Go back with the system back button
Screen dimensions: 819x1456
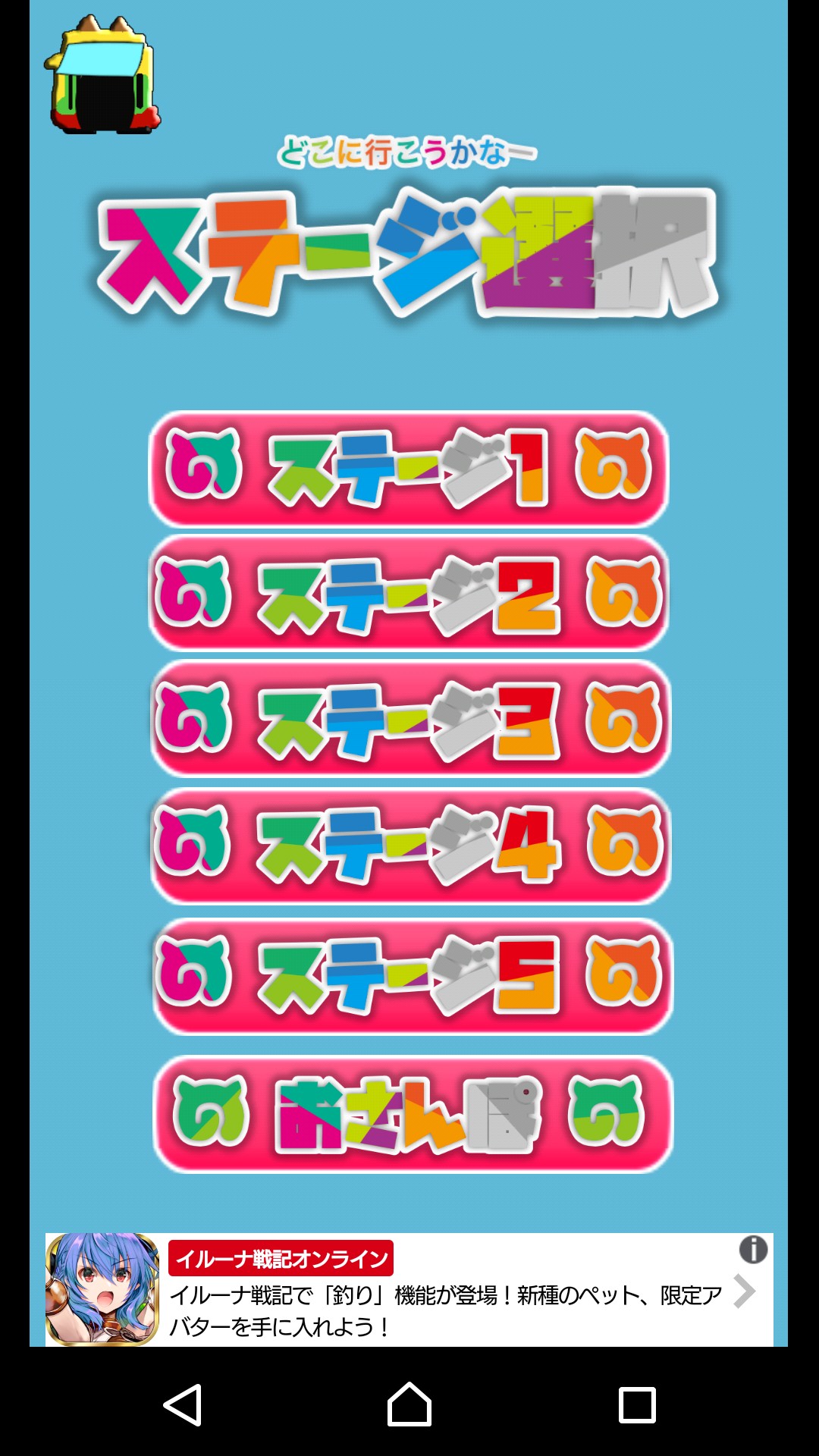[x=183, y=1404]
